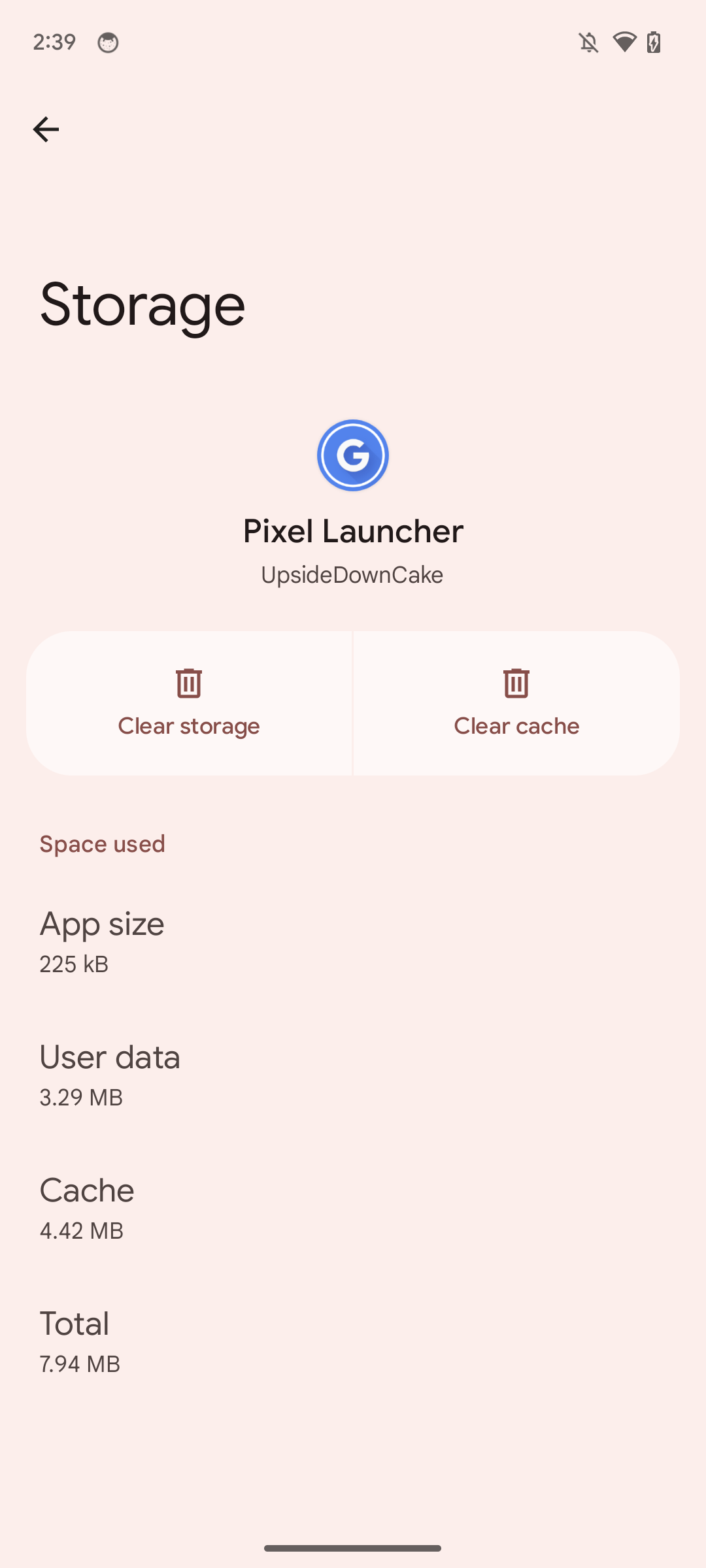Click the muted notifications bell icon
Image resolution: width=706 pixels, height=1568 pixels.
[x=589, y=41]
